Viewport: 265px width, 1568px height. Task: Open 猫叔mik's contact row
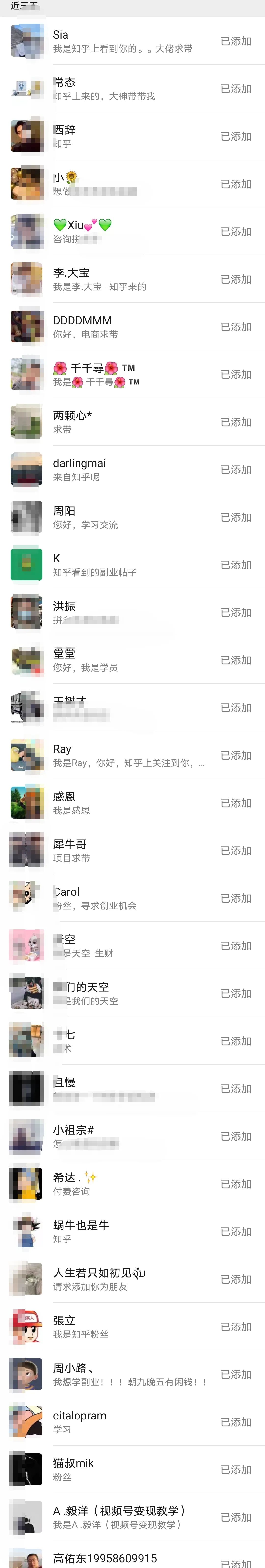click(121, 1469)
